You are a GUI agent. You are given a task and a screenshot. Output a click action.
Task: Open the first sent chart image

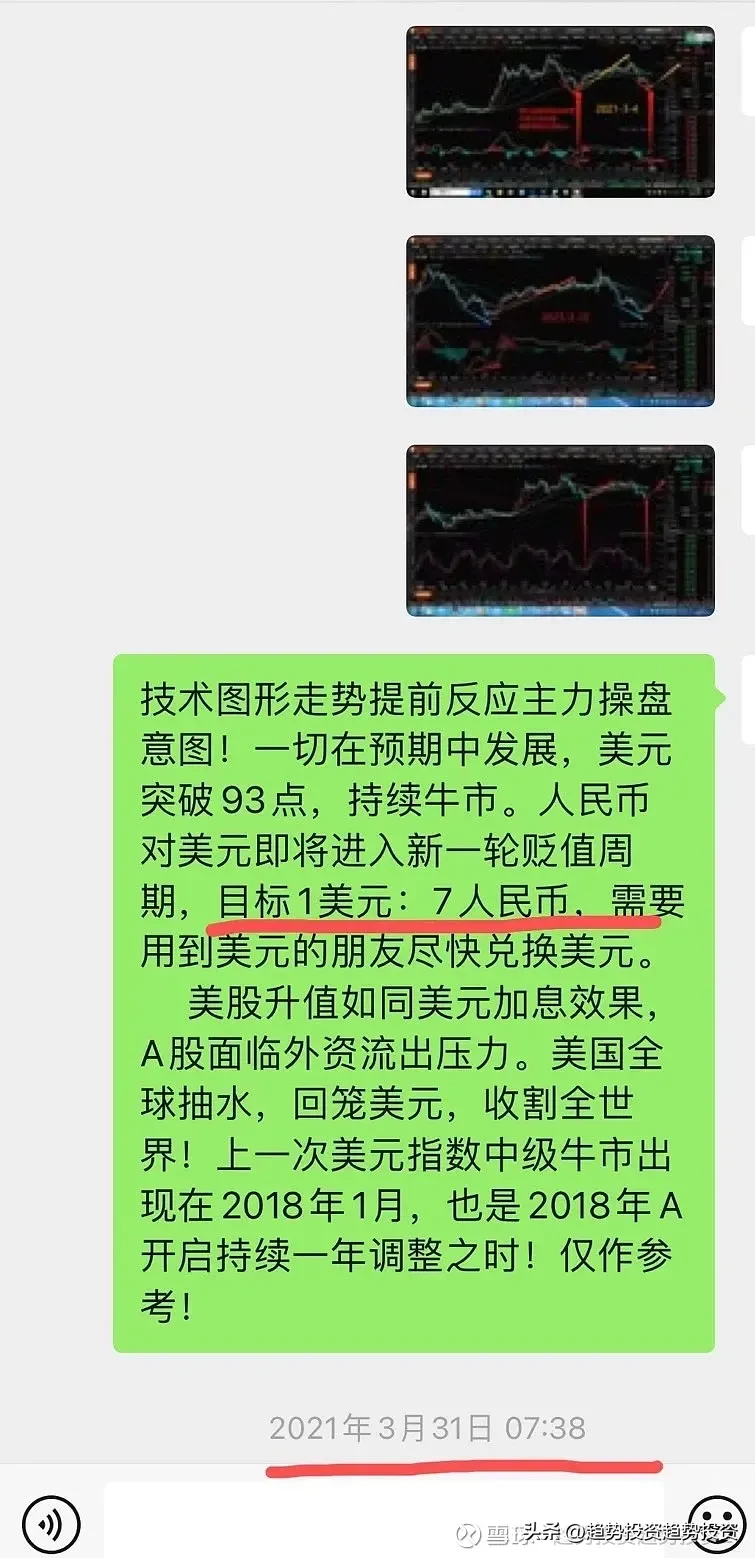coord(560,111)
